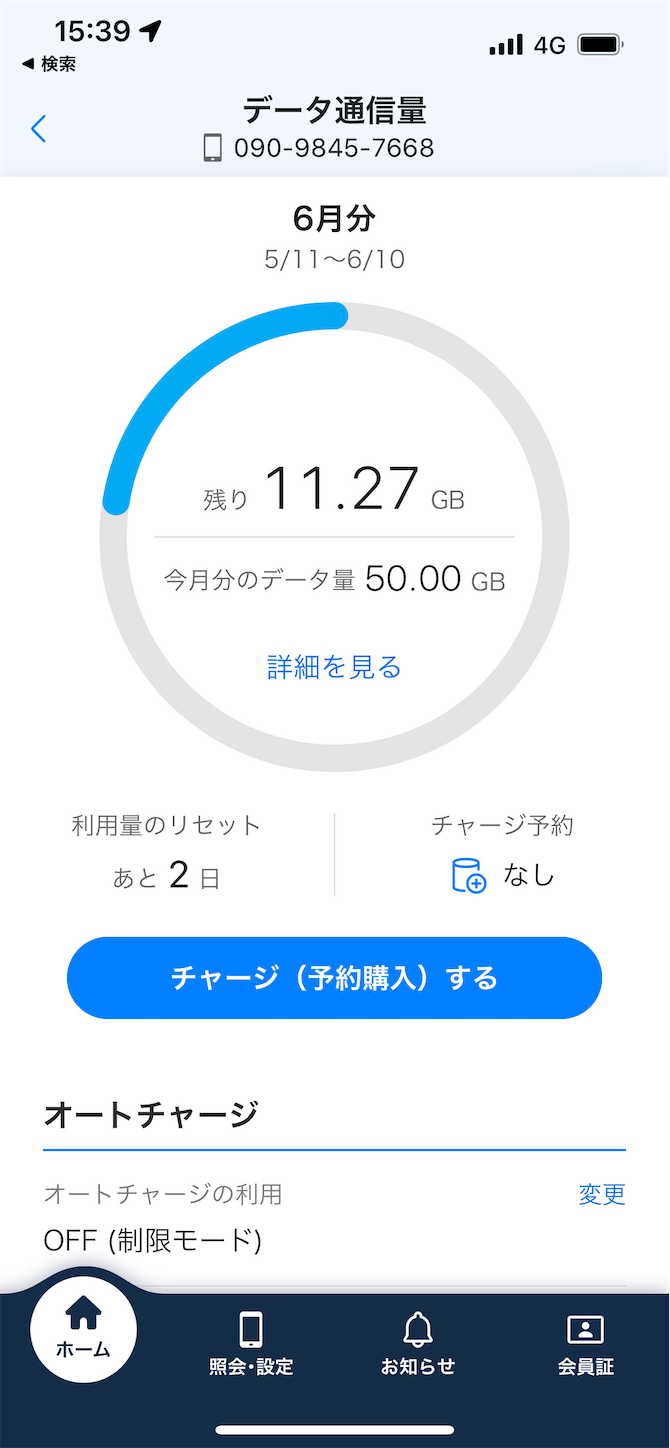670x1448 pixels.
Task: Open the お知らせ notifications tab
Action: [x=418, y=1344]
